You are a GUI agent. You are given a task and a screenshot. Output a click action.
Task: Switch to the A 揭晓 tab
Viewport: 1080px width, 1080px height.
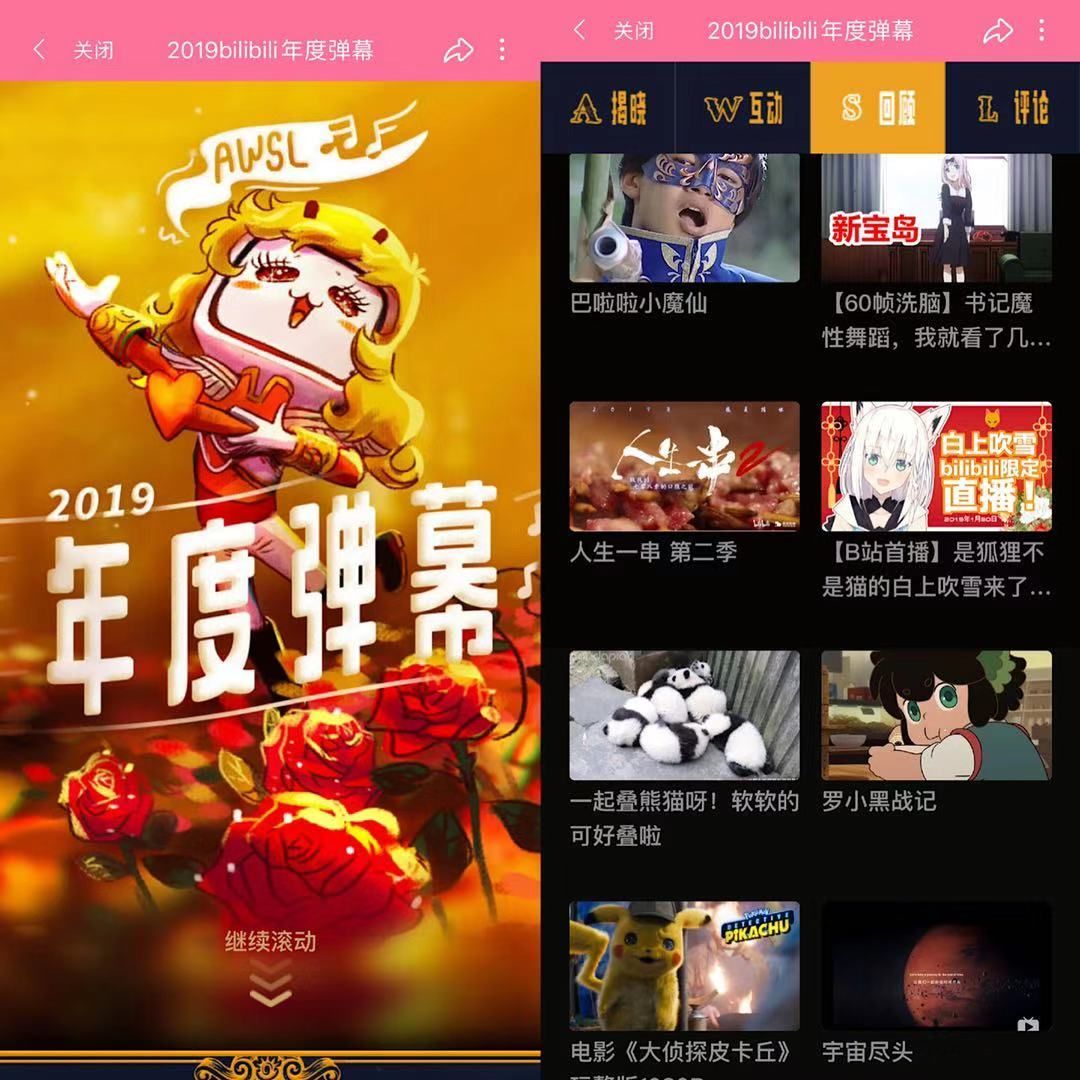[x=609, y=109]
